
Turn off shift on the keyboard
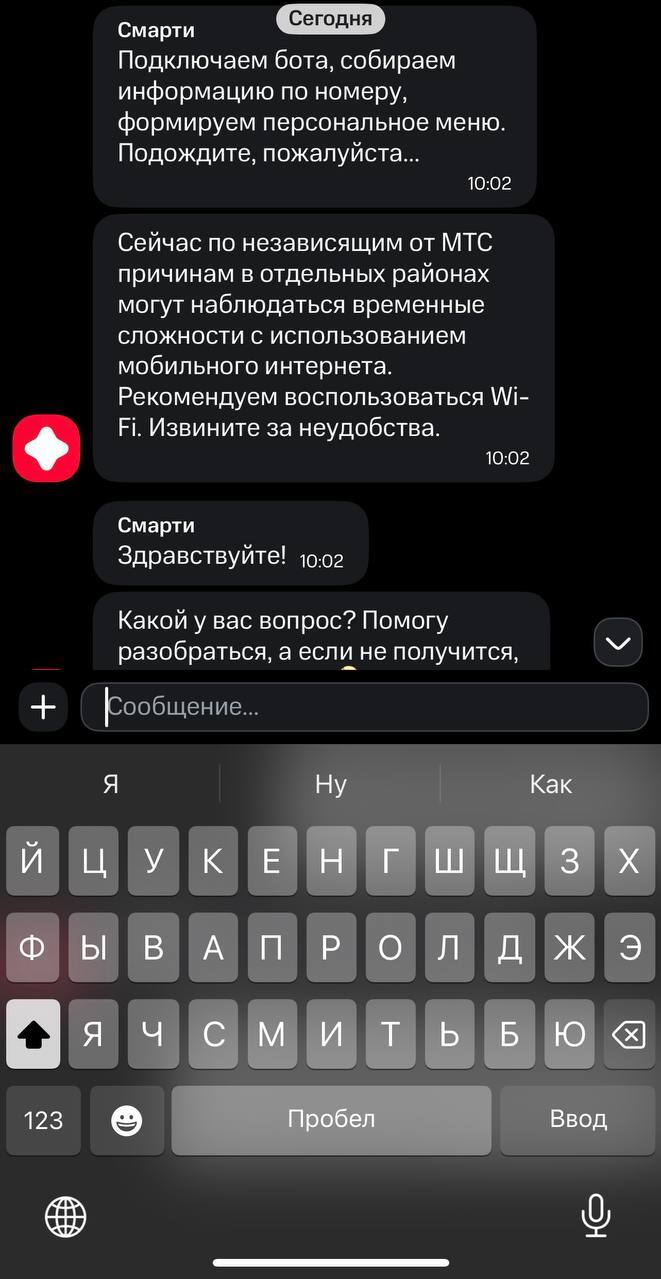33,1034
